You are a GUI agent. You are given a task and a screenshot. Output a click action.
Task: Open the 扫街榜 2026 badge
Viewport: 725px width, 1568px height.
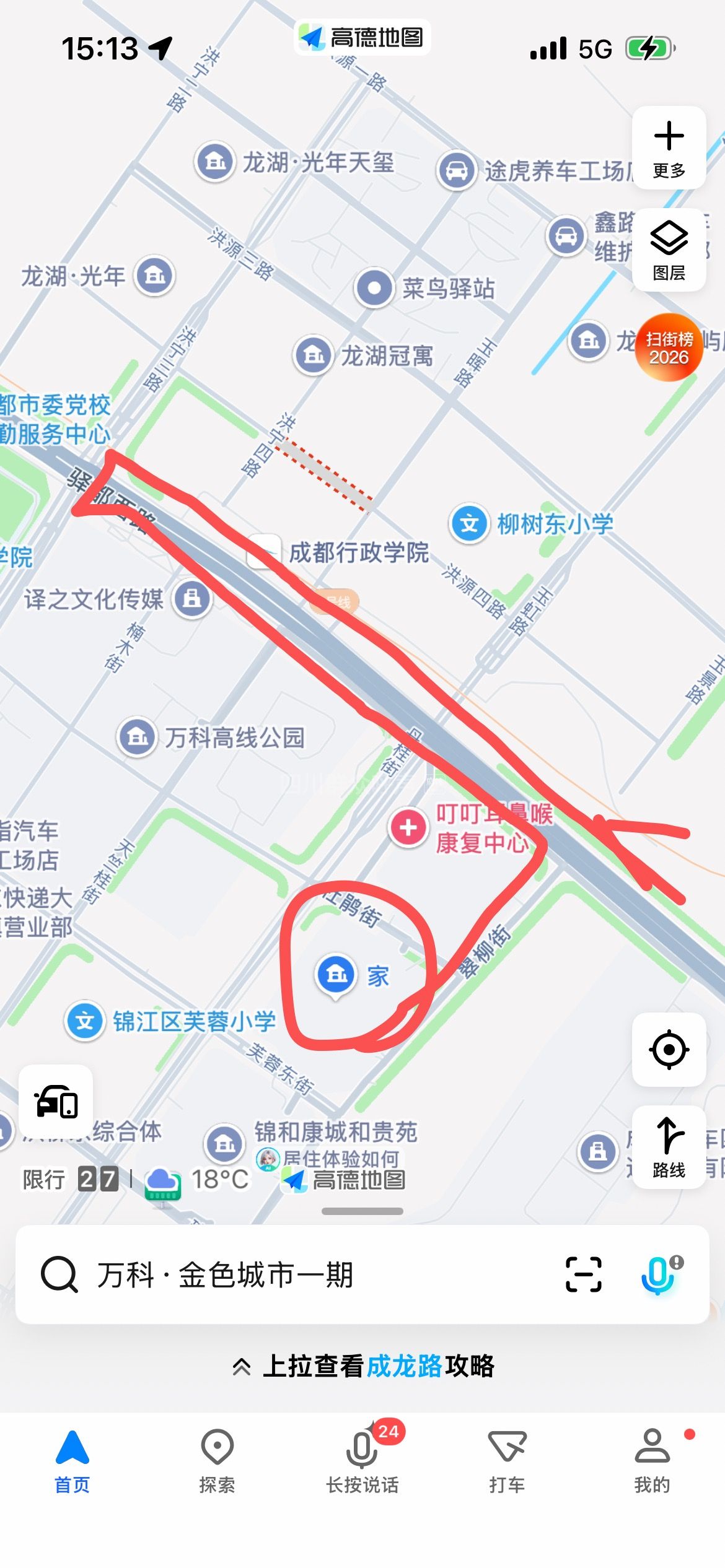tap(669, 347)
